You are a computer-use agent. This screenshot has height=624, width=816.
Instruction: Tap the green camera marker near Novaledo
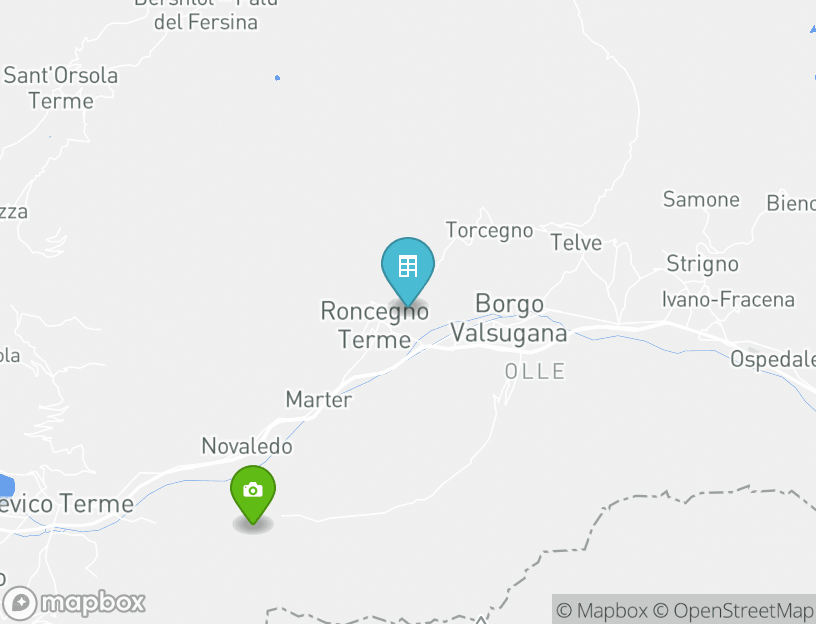pos(253,491)
